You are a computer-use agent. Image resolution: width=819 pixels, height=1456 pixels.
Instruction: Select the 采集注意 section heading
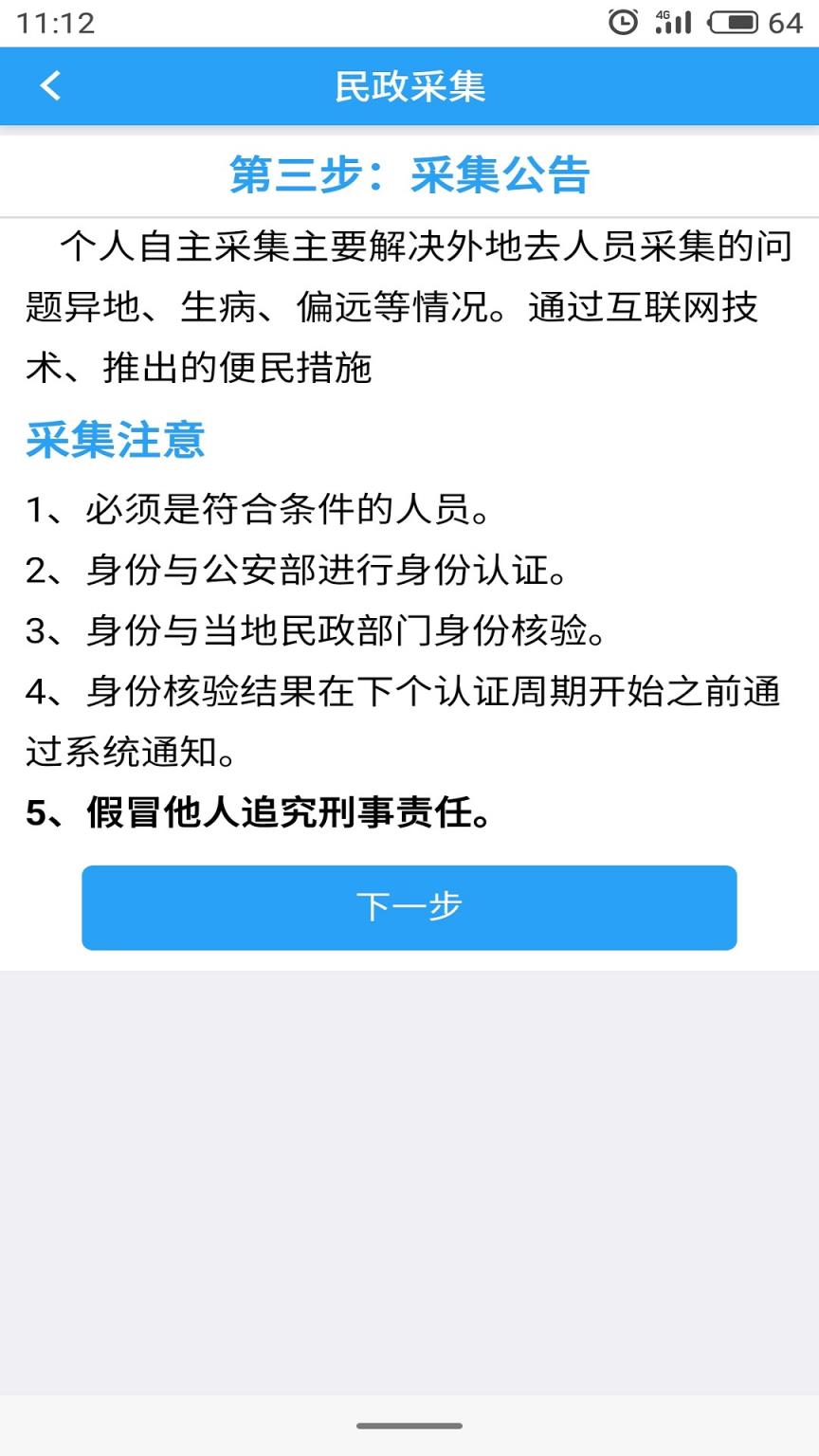(x=116, y=441)
